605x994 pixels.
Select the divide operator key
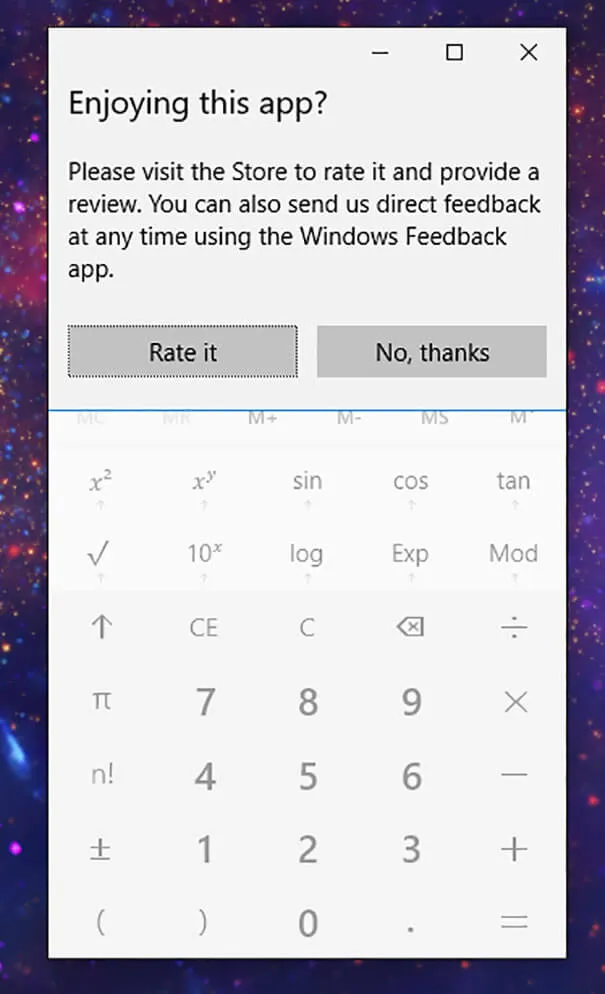point(514,628)
